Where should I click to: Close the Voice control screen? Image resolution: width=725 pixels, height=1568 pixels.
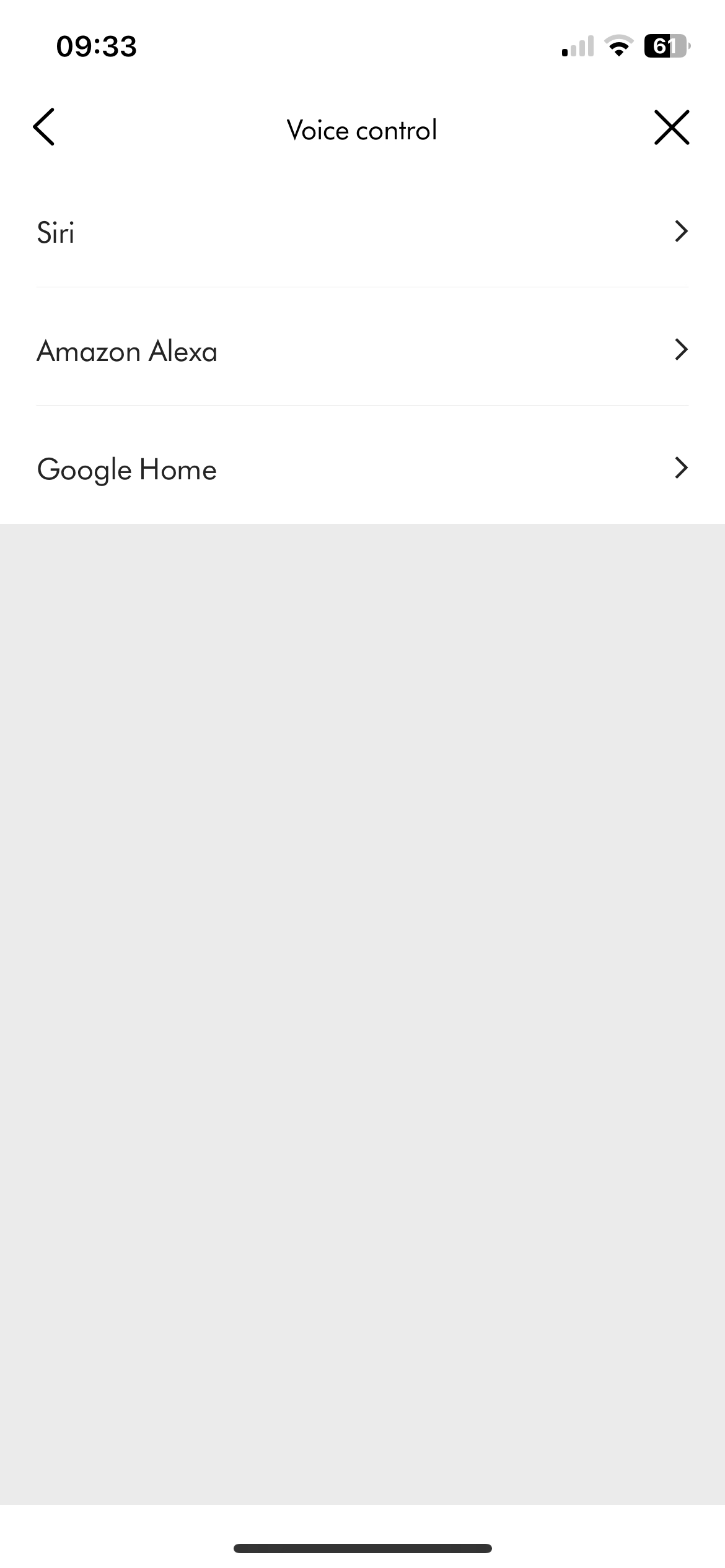[672, 128]
